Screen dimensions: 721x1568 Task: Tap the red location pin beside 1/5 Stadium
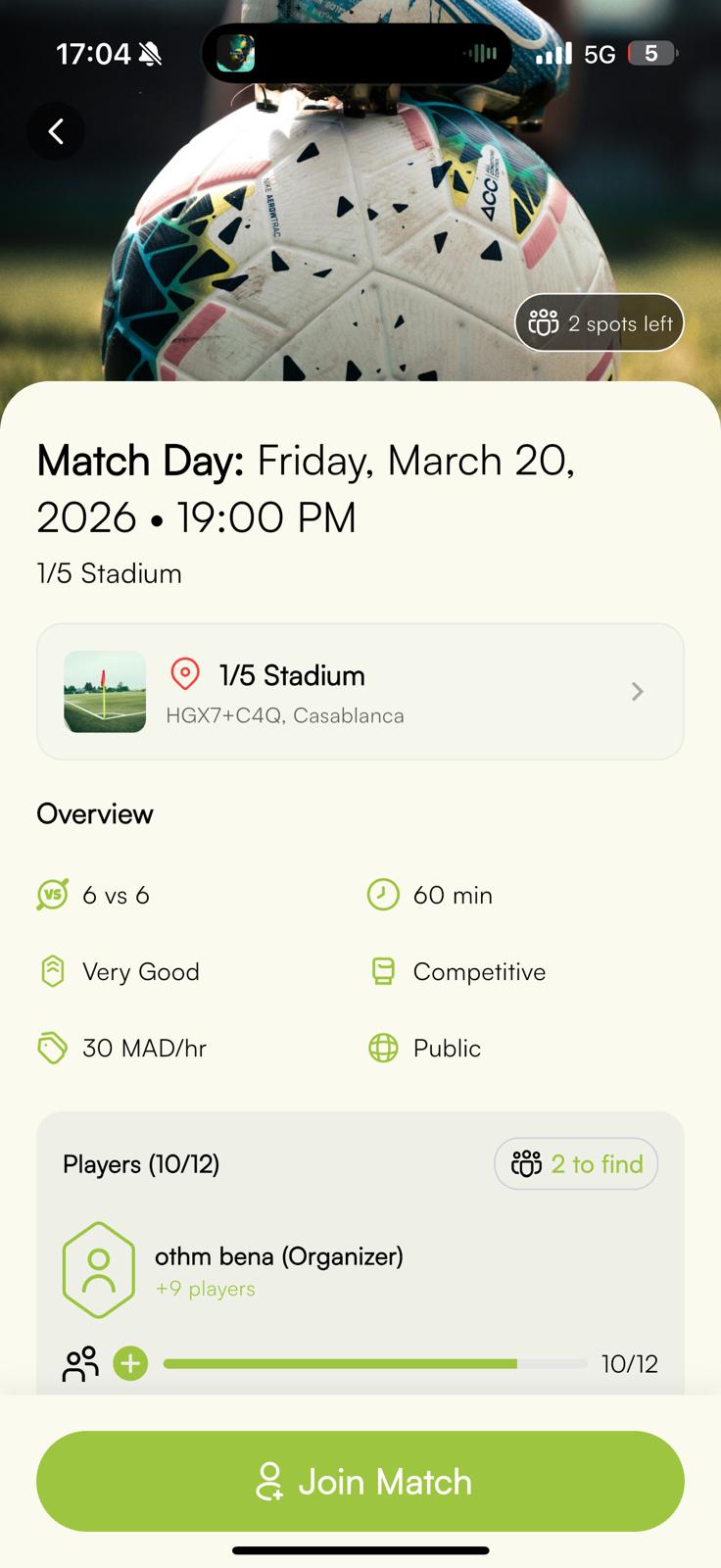tap(186, 674)
